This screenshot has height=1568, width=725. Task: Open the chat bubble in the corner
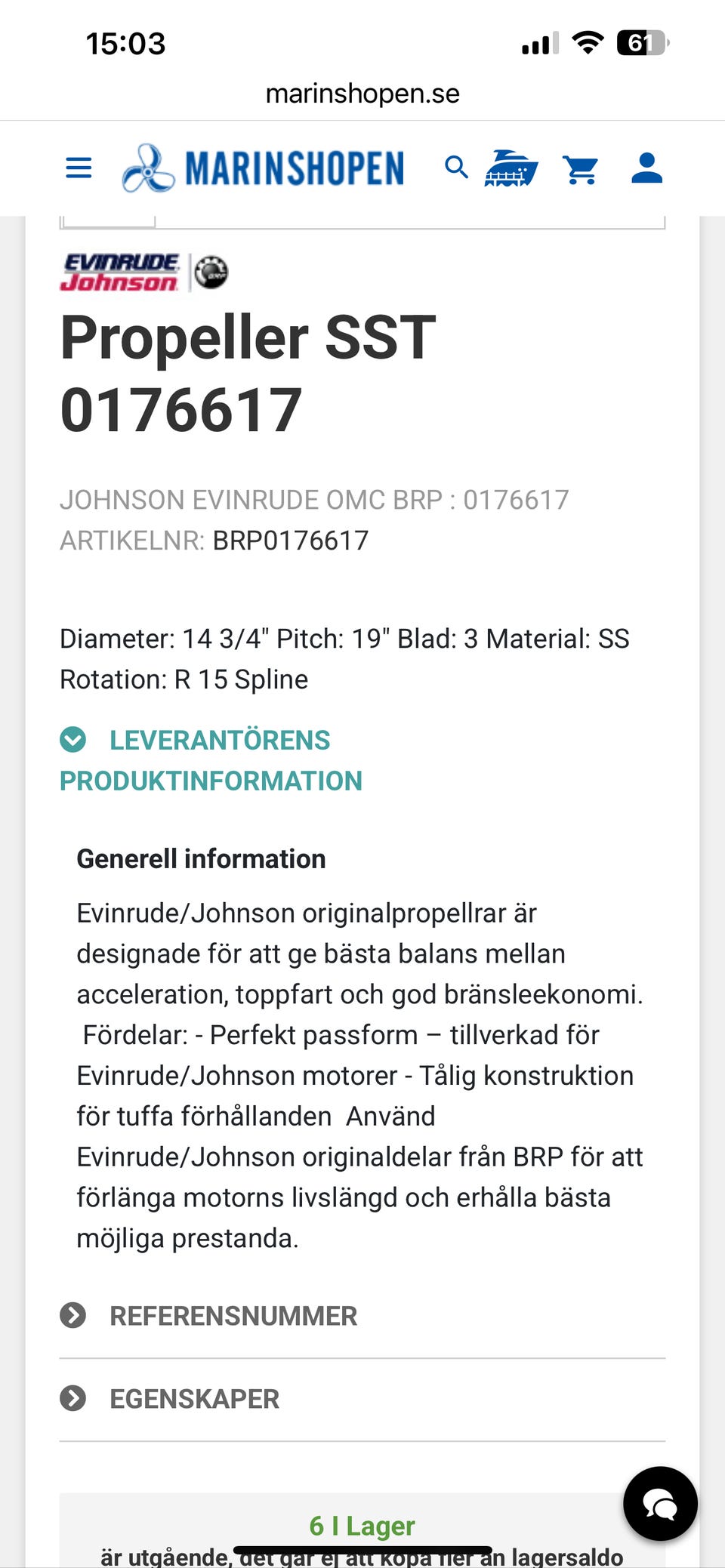click(660, 1504)
